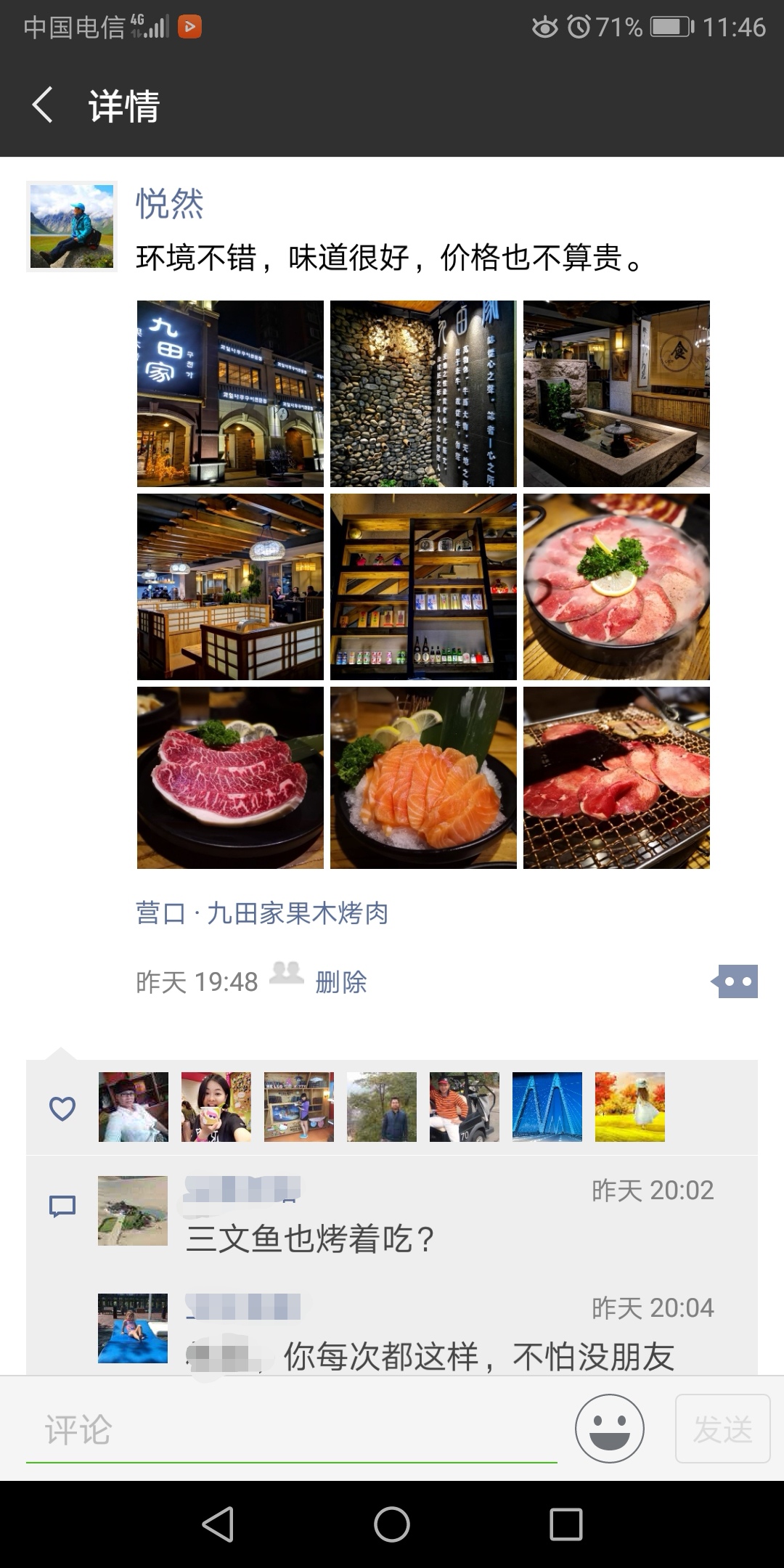Open recent apps from the navigation bar

click(566, 1524)
